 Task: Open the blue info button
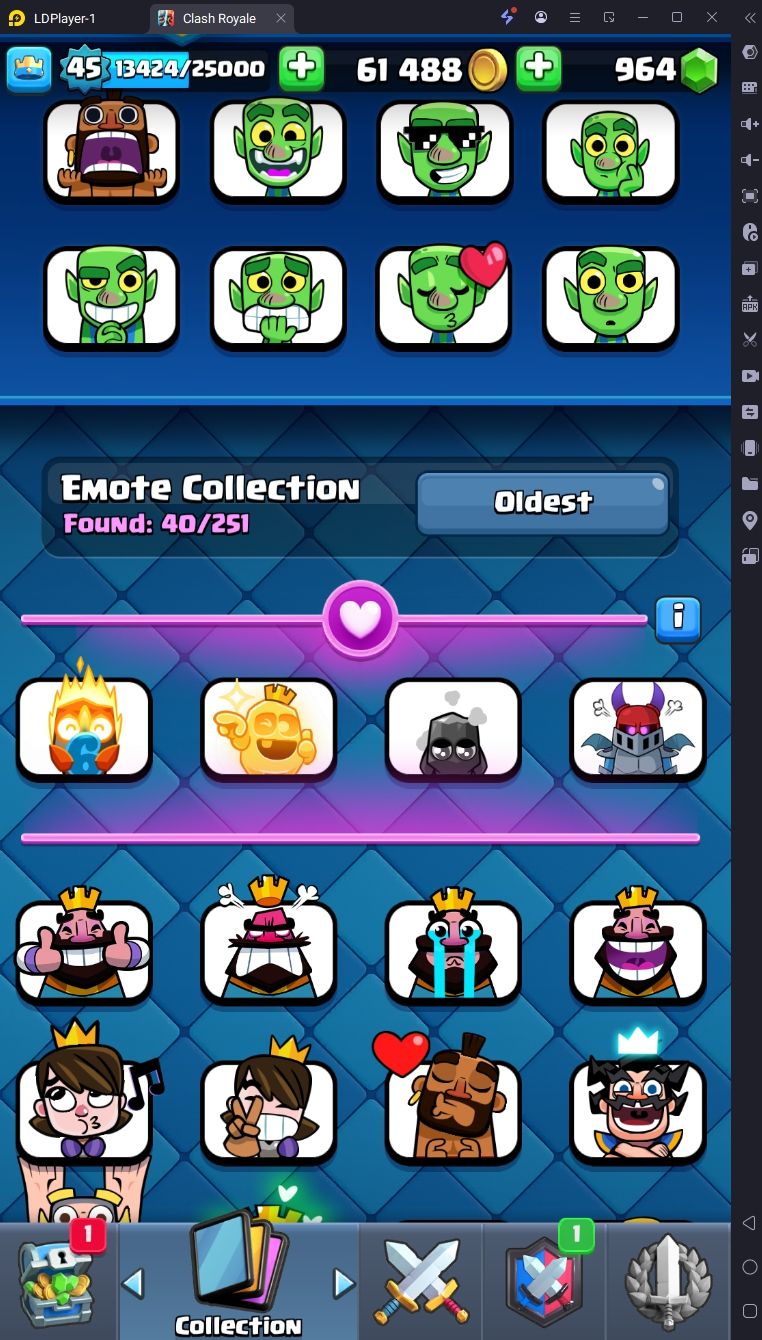[x=678, y=619]
